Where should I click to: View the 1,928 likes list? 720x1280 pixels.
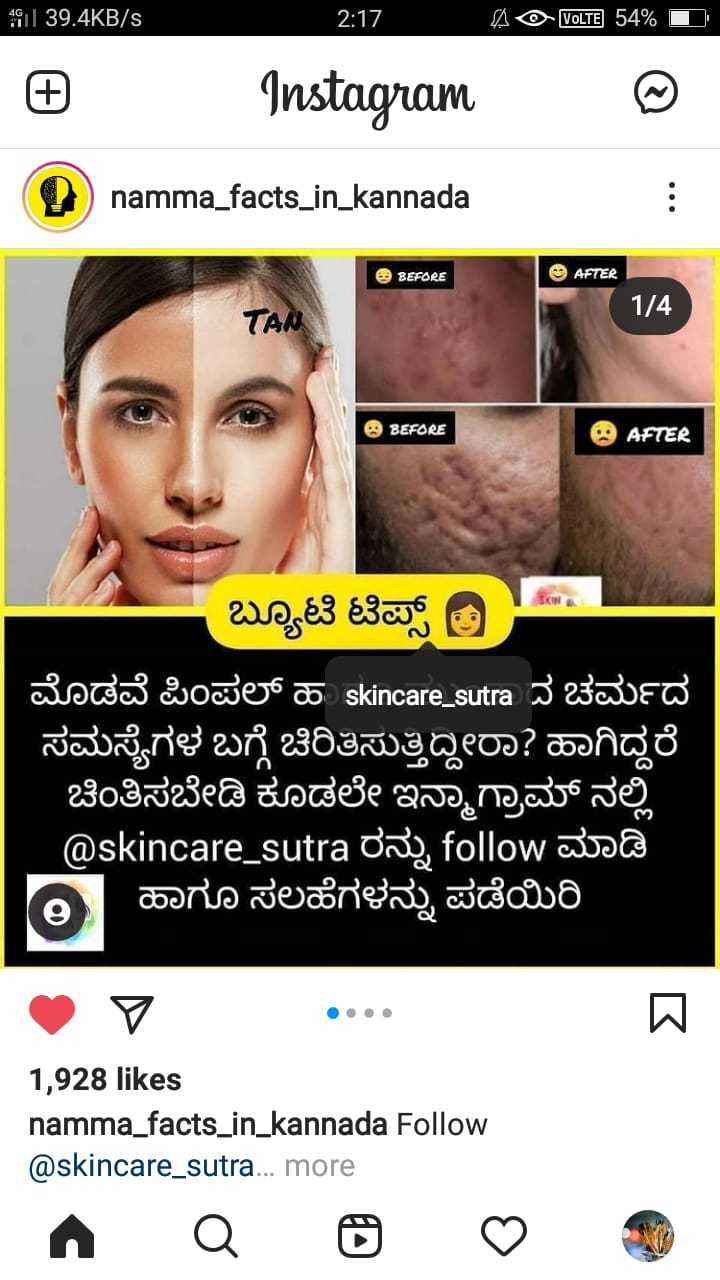[x=105, y=1080]
